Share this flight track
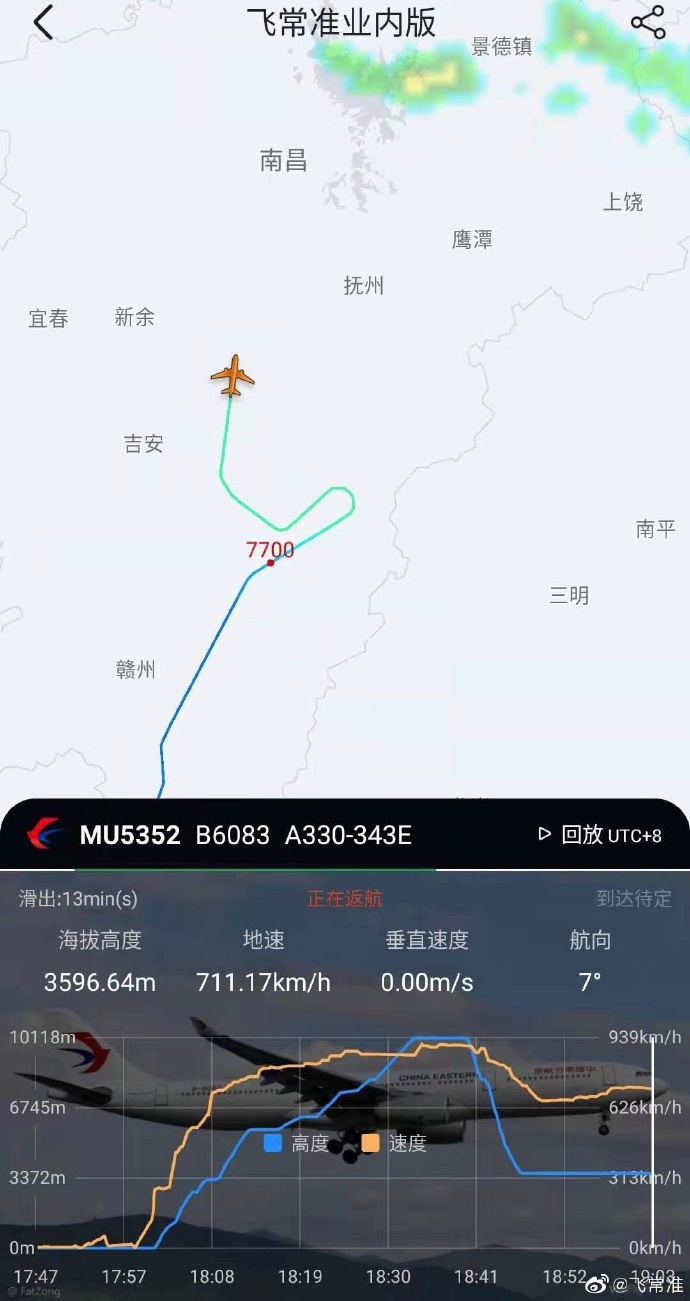This screenshot has width=690, height=1301. pyautogui.click(x=648, y=23)
